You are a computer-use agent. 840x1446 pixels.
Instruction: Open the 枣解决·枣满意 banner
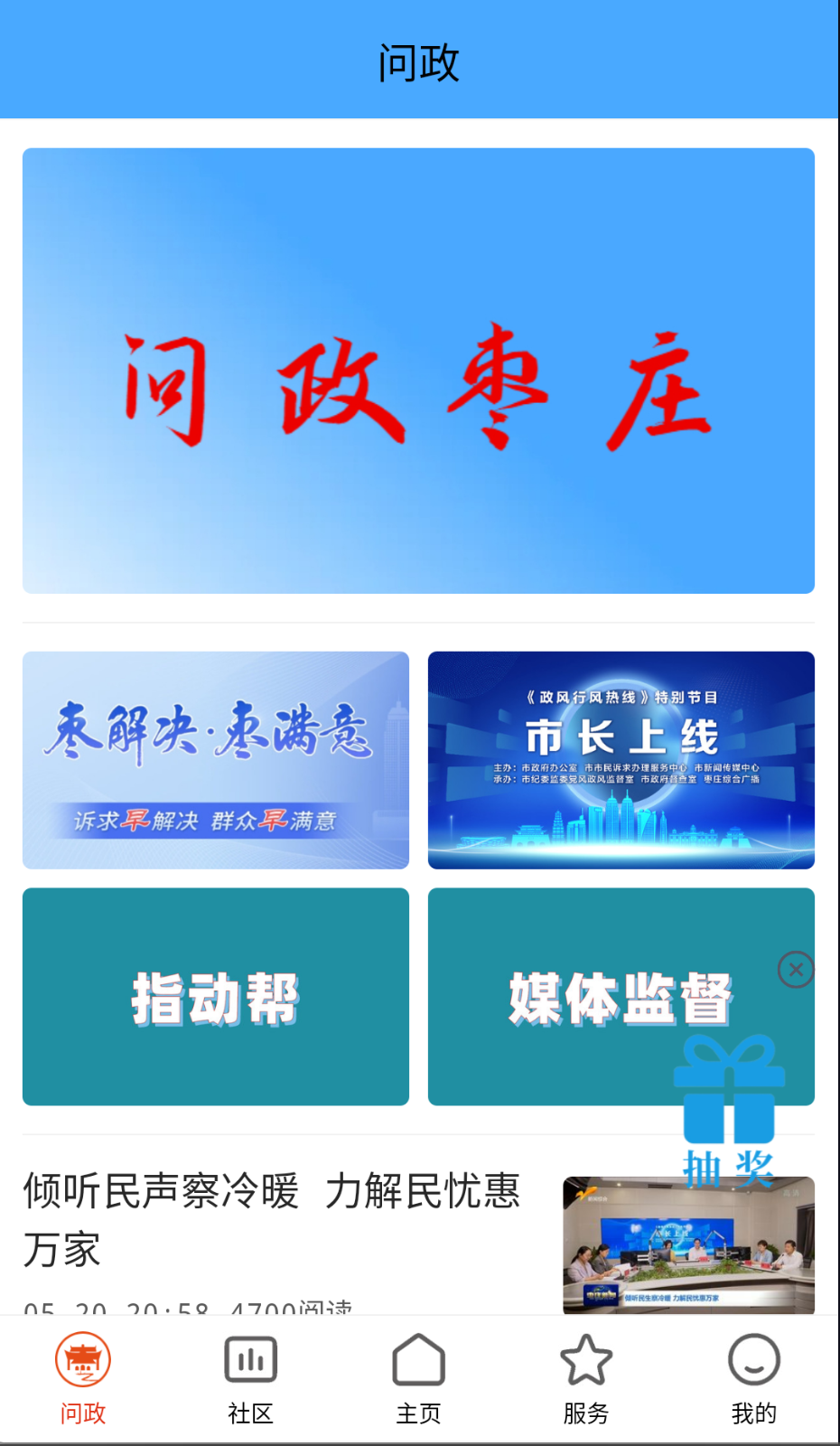[215, 761]
